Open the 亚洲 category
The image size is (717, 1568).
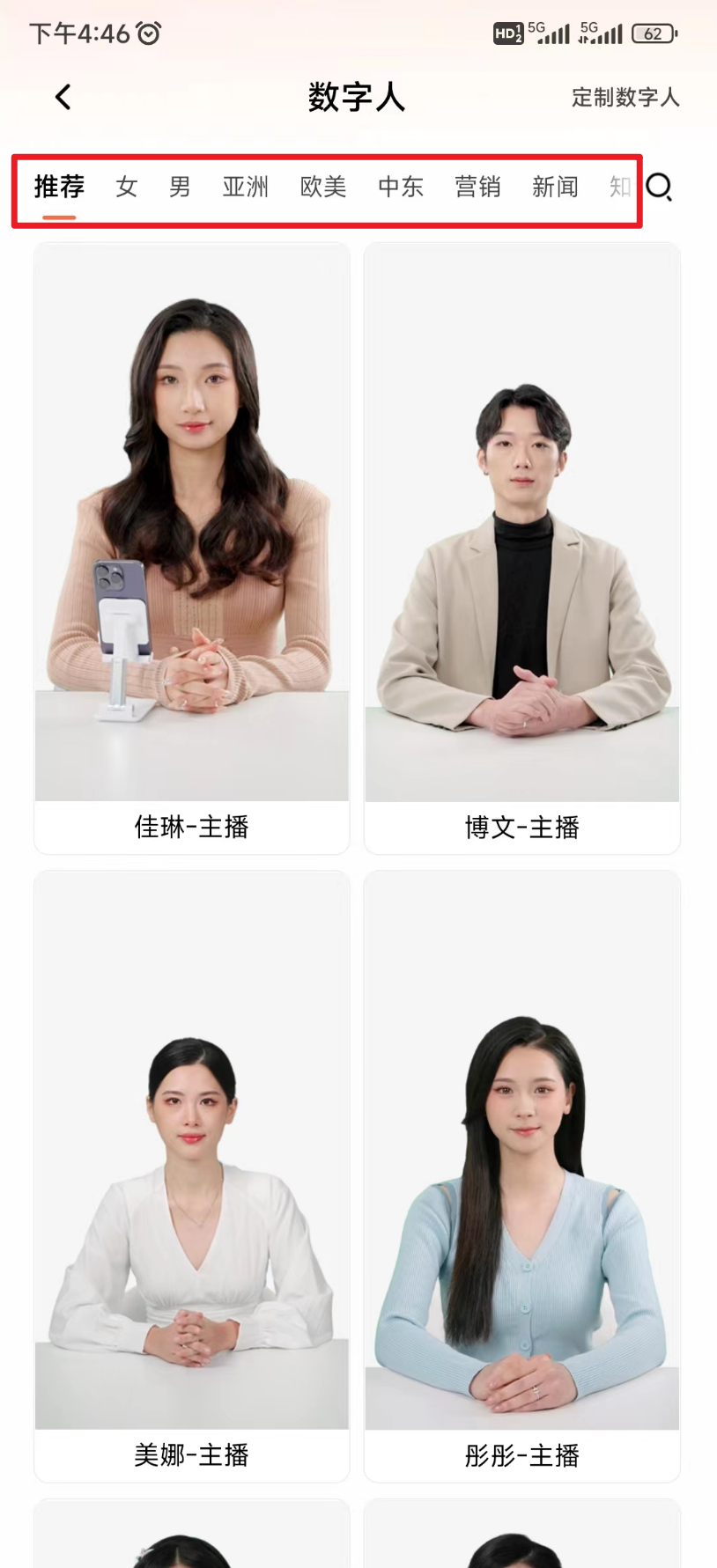[246, 188]
